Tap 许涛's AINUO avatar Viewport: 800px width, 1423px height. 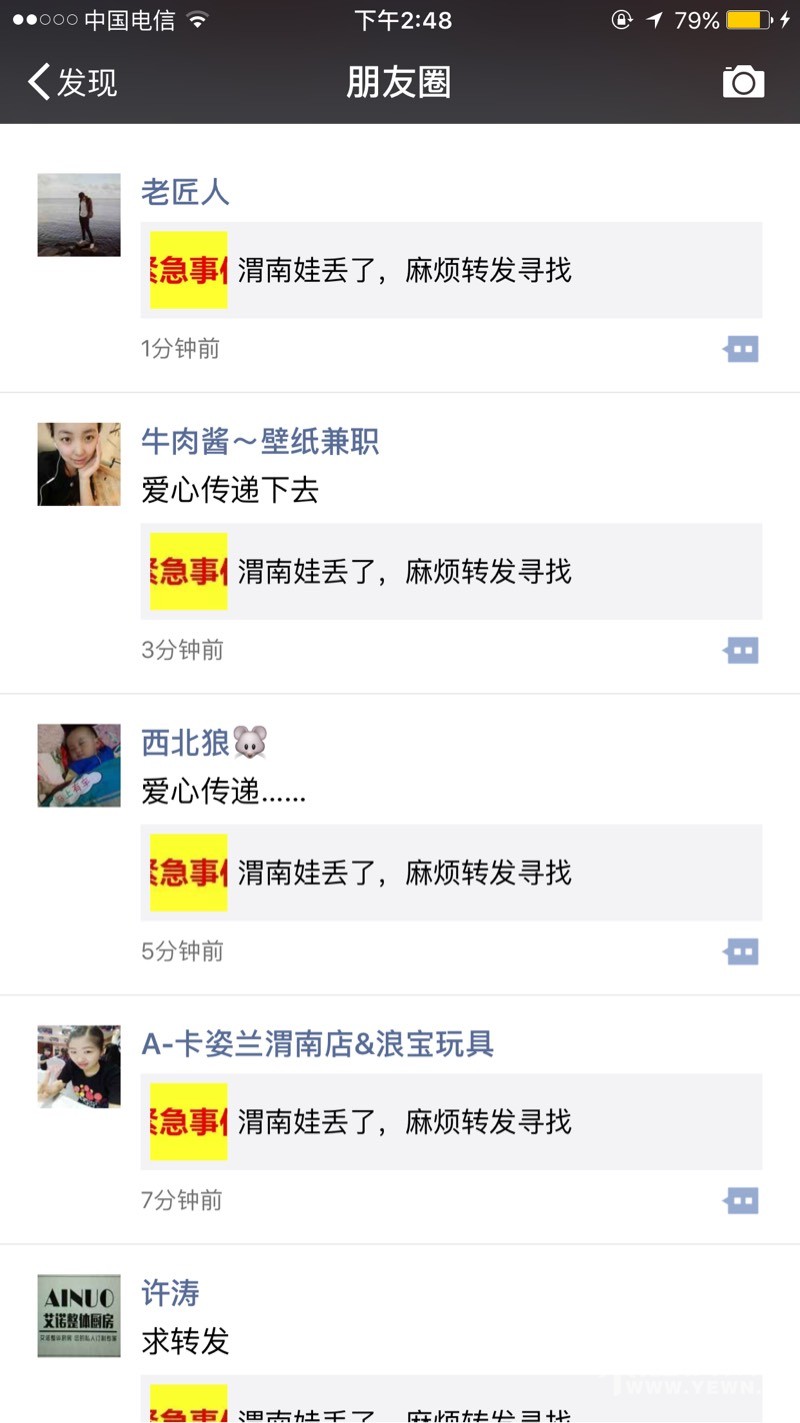tap(79, 1315)
